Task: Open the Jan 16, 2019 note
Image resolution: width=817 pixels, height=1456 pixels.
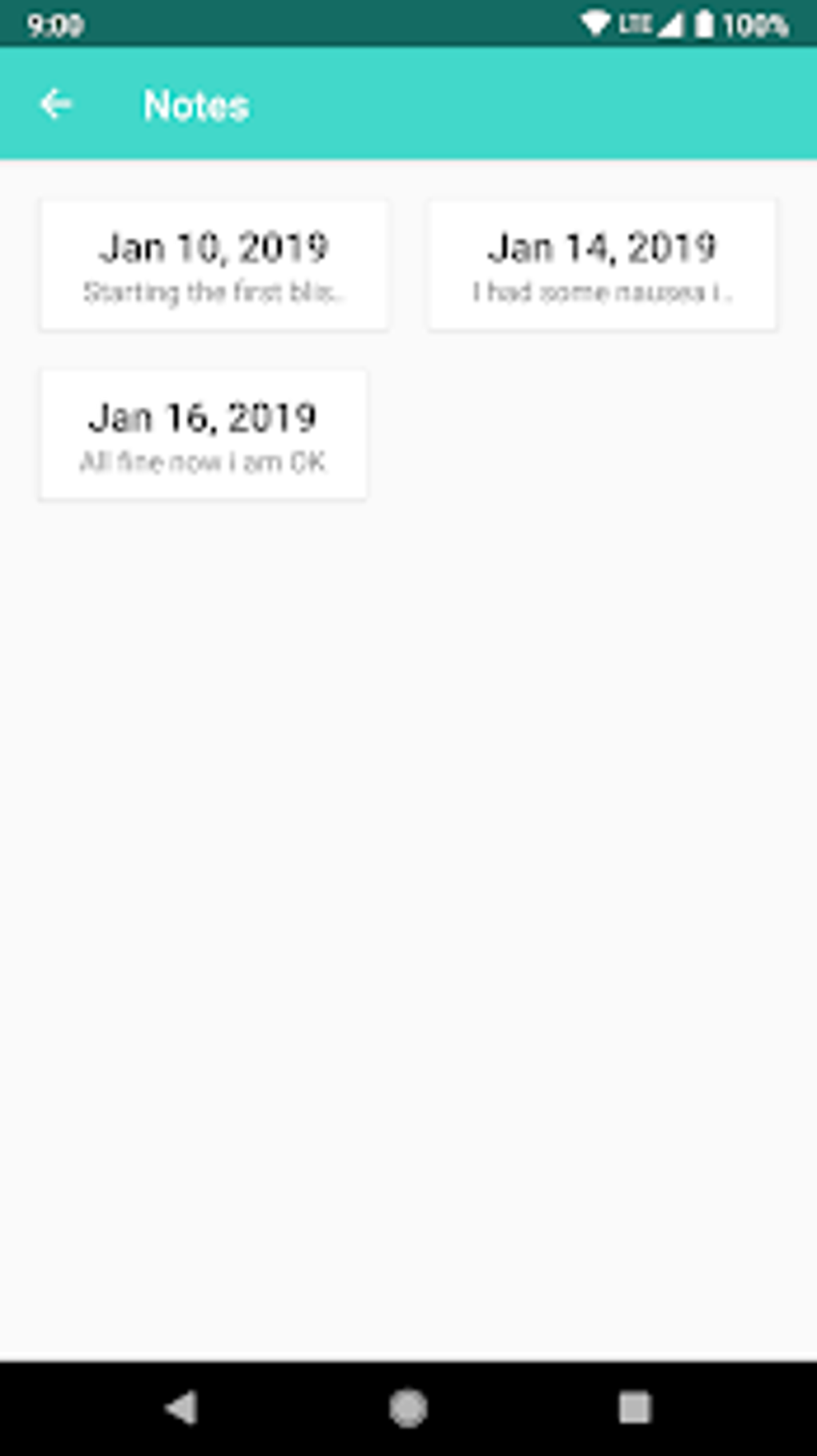Action: tap(203, 435)
